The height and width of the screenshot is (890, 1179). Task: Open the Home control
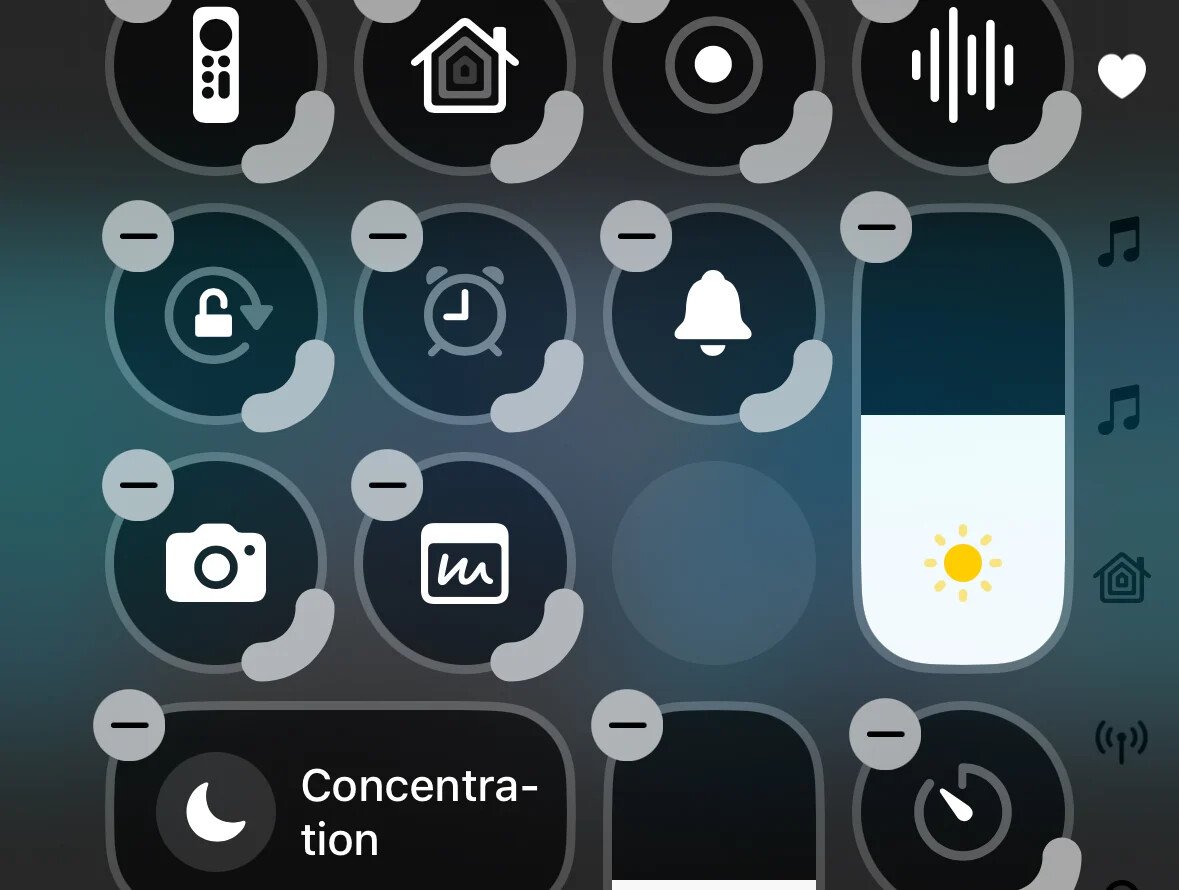pyautogui.click(x=465, y=65)
